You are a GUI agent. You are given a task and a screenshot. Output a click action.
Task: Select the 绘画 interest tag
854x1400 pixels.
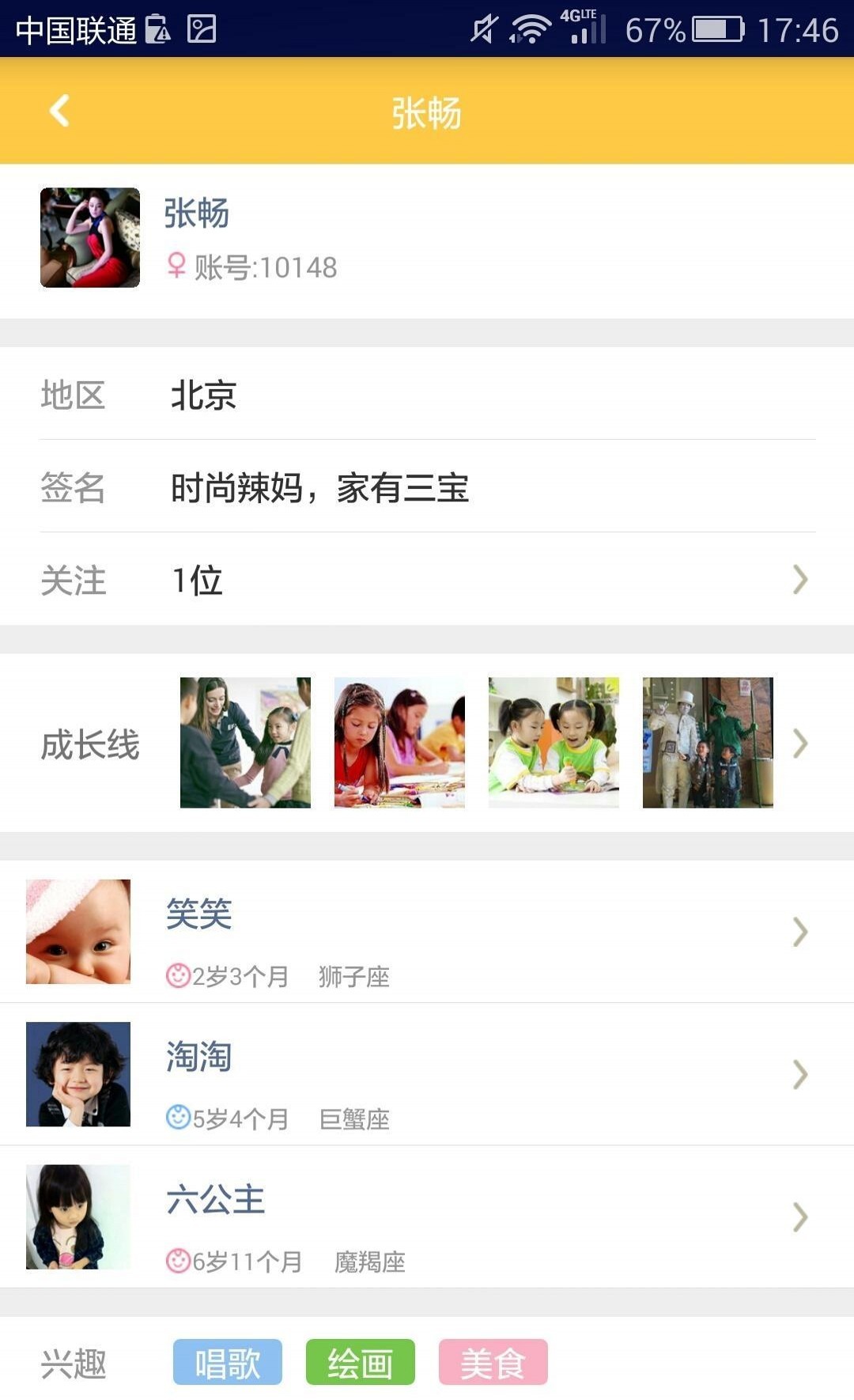coord(361,1362)
